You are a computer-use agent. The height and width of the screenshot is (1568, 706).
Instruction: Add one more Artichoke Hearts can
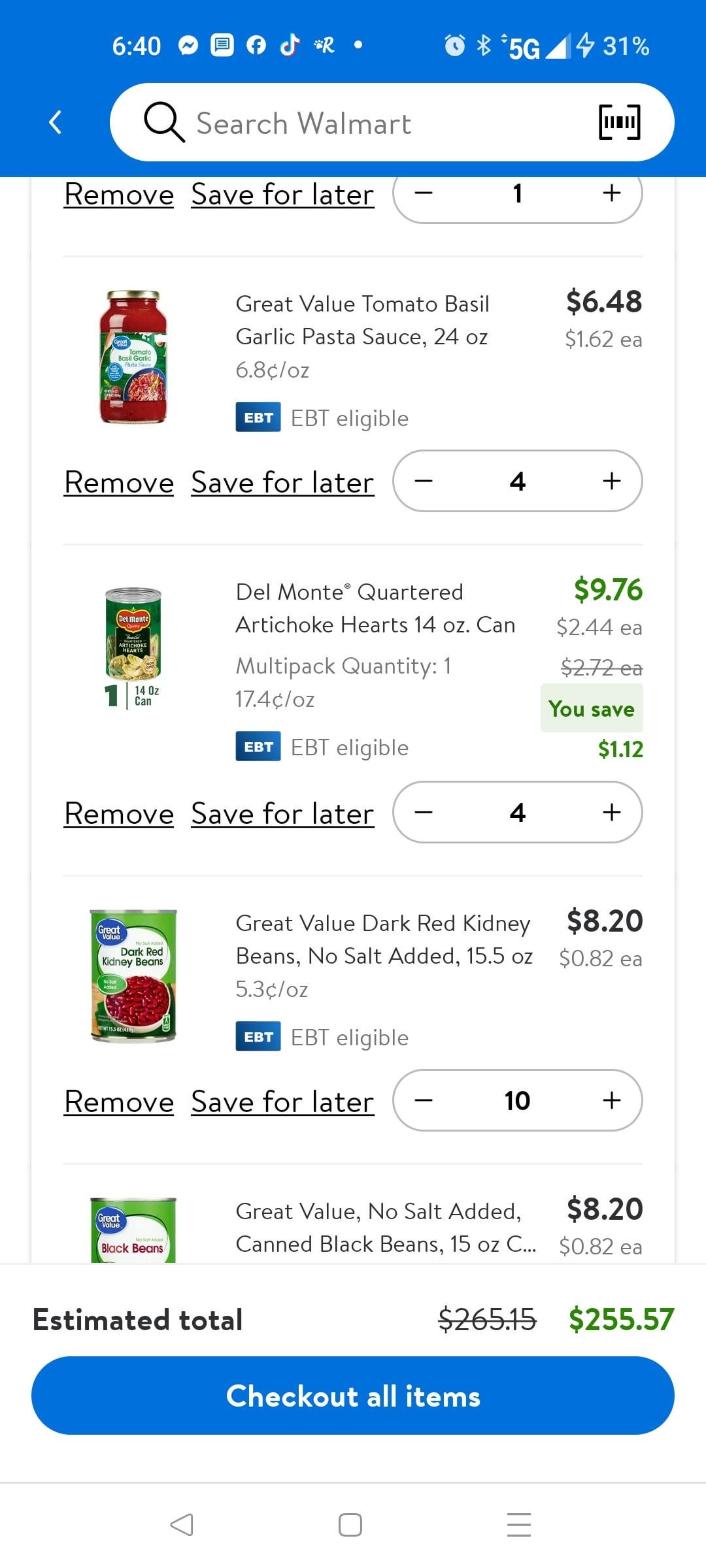point(611,812)
